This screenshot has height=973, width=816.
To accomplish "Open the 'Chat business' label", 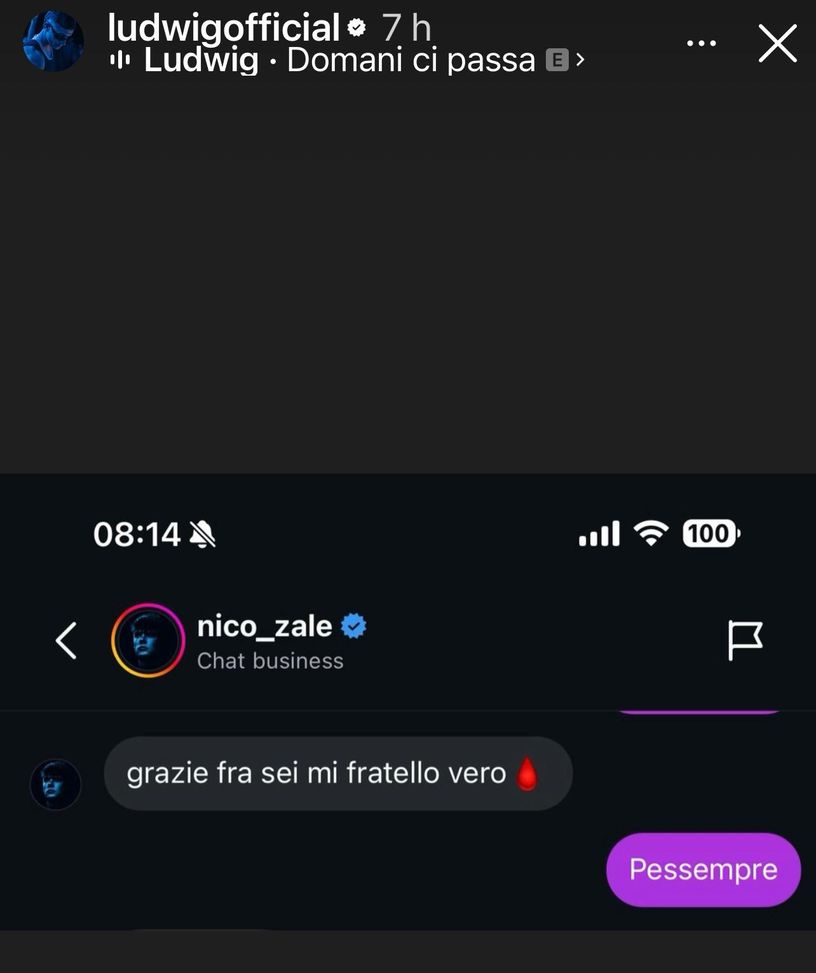I will tap(272, 660).
